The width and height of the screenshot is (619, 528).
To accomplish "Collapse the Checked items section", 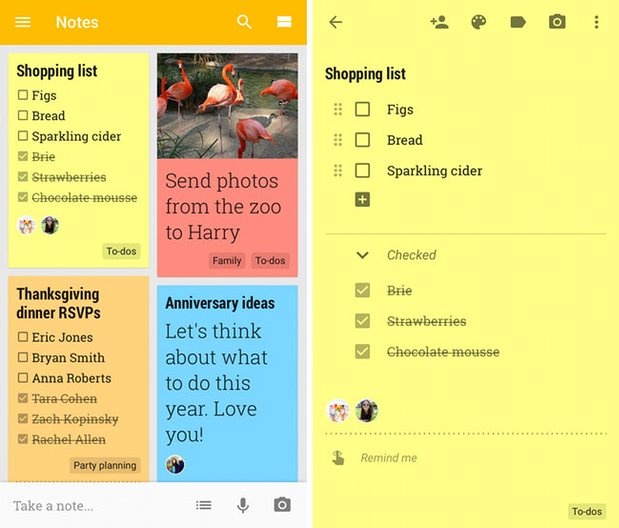I will 362,255.
